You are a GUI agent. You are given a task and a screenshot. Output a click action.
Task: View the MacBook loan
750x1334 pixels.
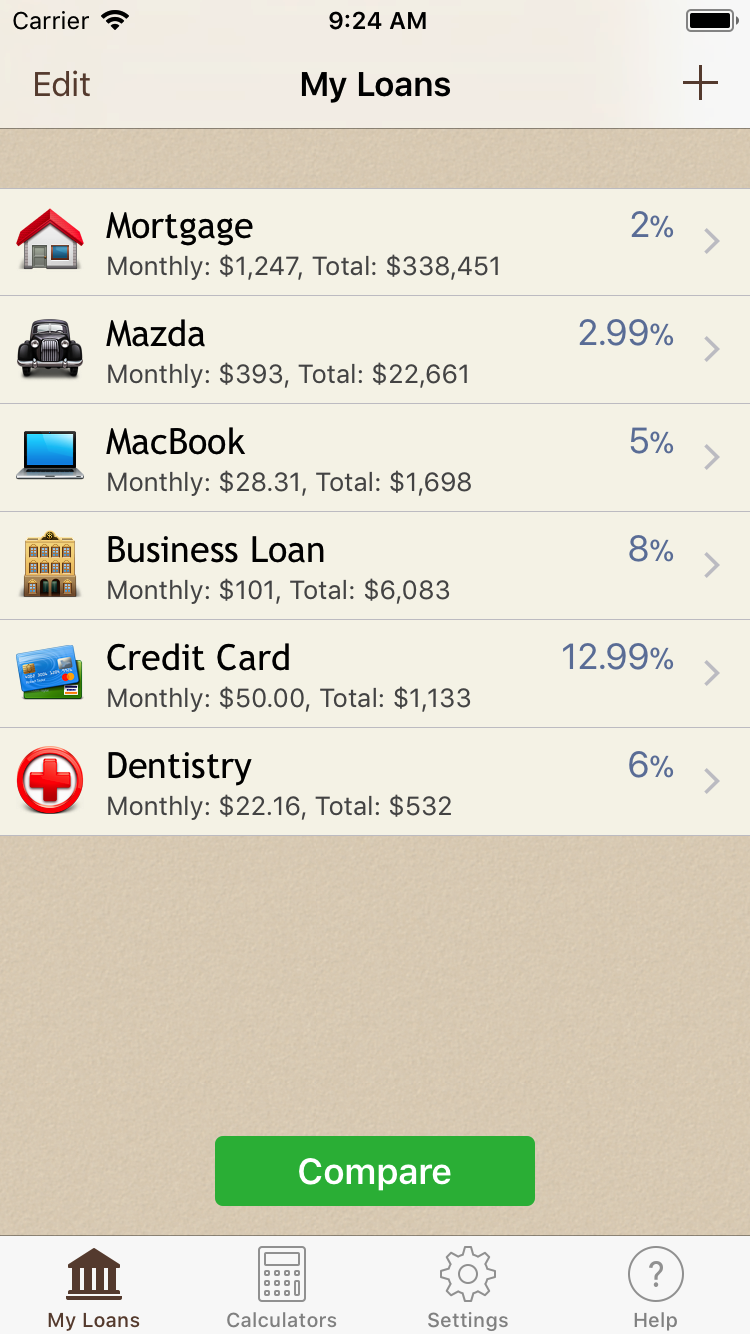pos(375,458)
